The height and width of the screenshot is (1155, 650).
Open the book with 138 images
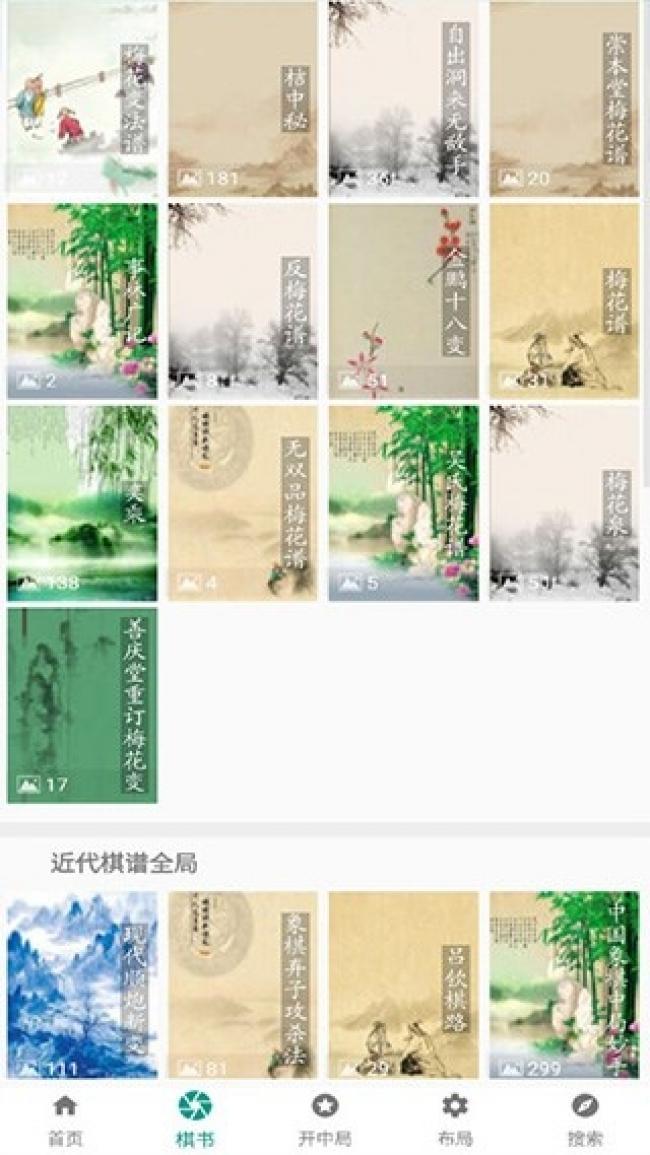pyautogui.click(x=82, y=502)
